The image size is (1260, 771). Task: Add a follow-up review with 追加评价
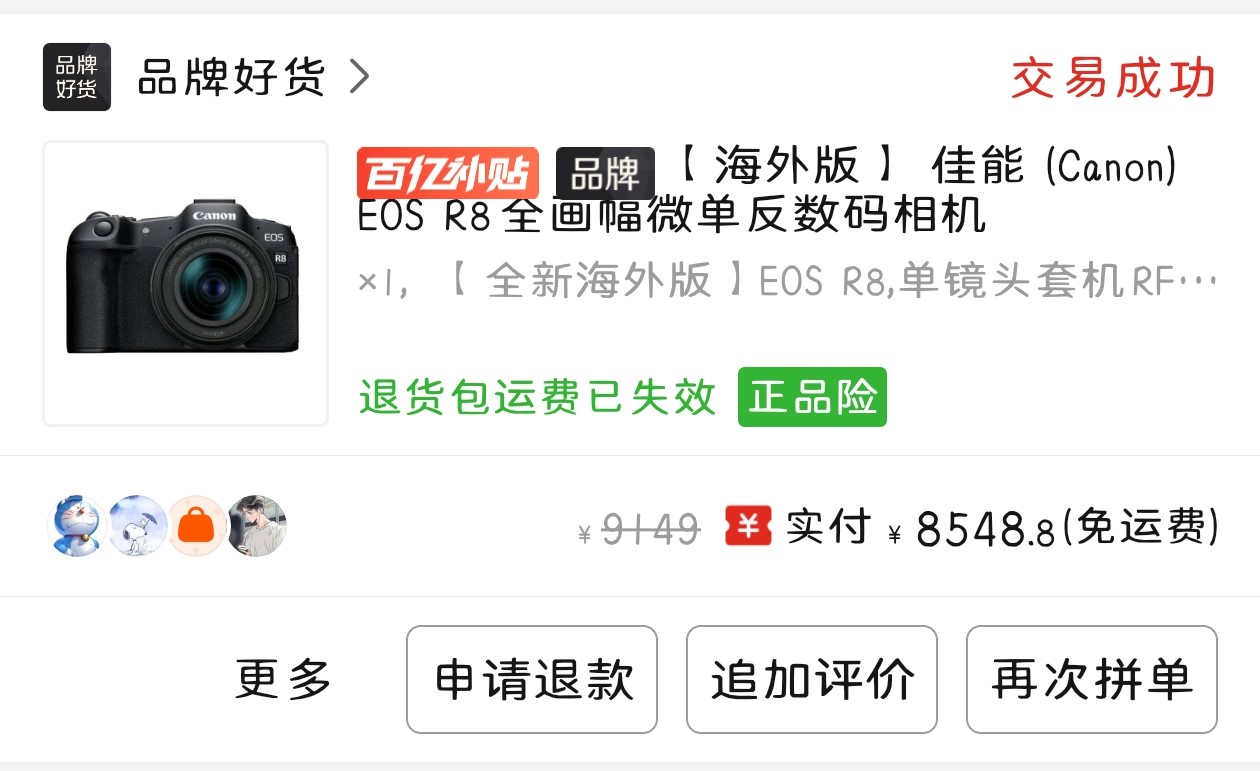coord(811,680)
